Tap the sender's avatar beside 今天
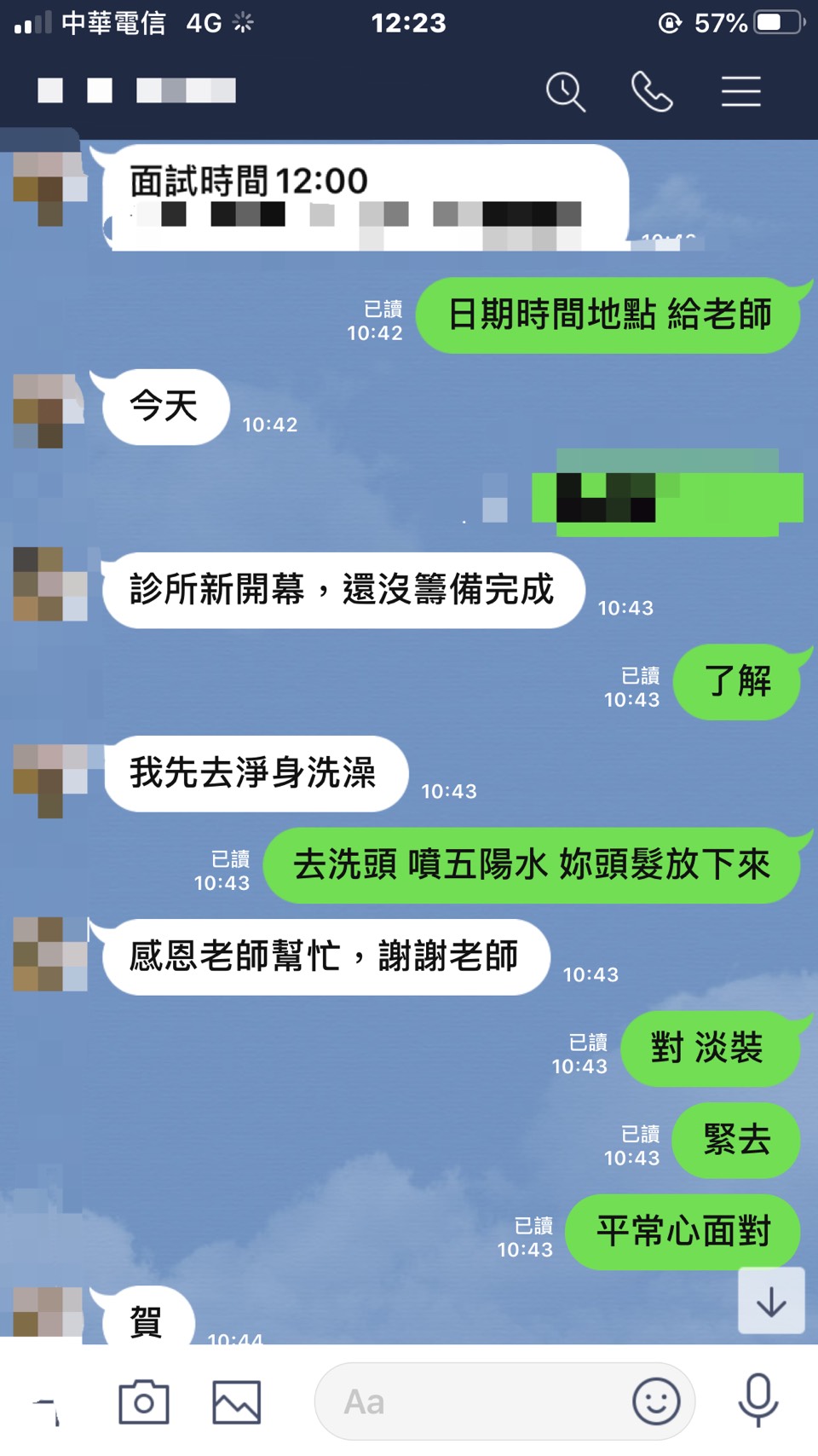The height and width of the screenshot is (1456, 818). (49, 410)
